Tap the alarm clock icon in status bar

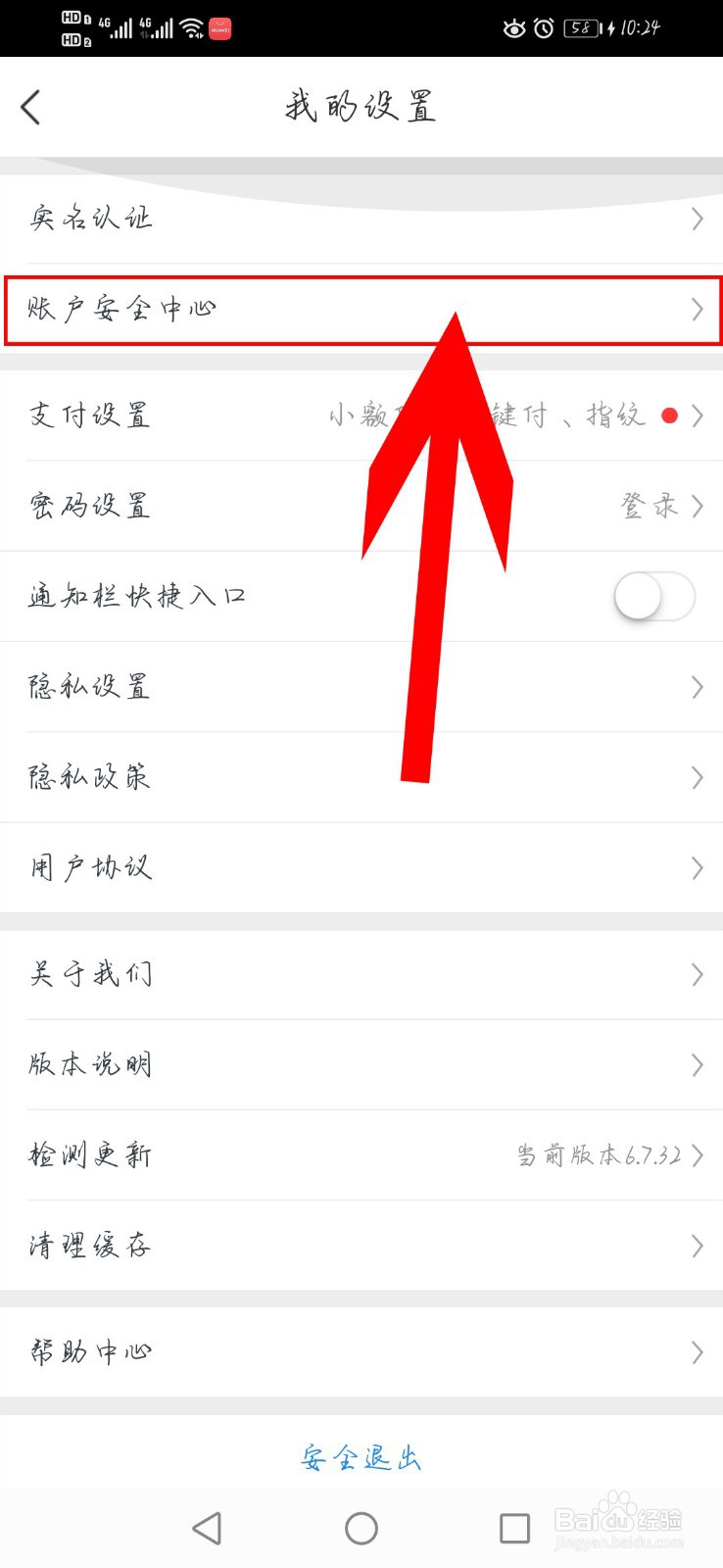coord(546,28)
